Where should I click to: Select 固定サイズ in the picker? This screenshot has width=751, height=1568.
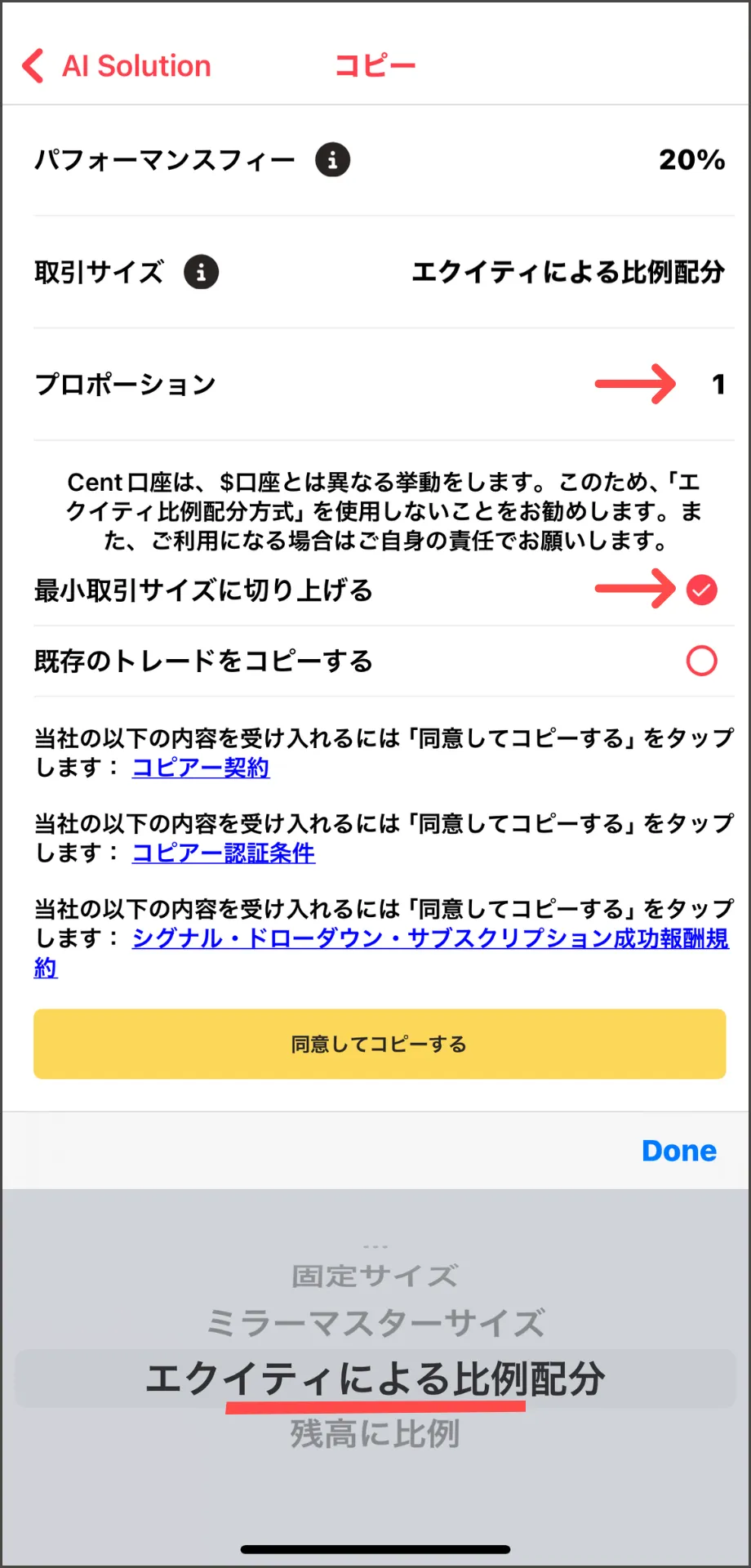tap(375, 1276)
